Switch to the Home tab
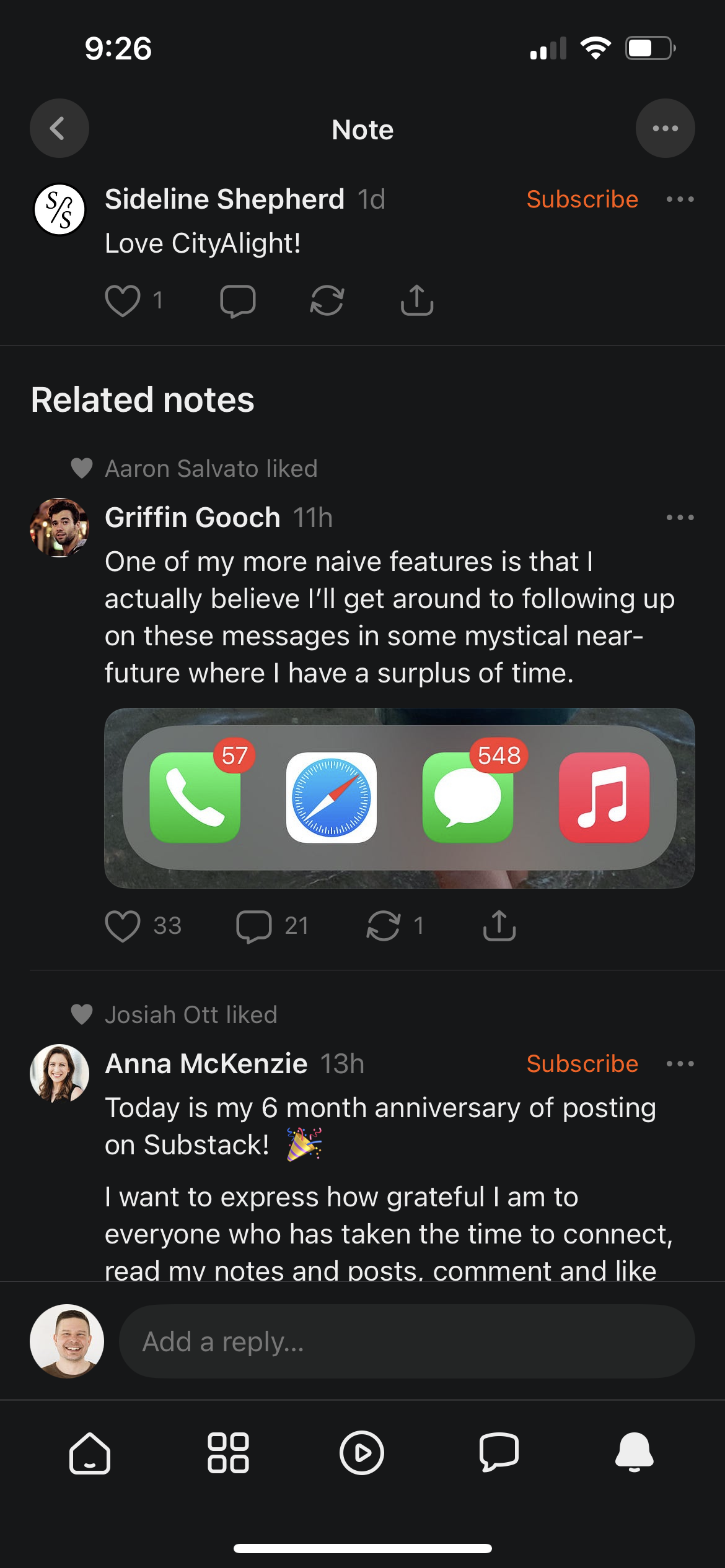This screenshot has height=1568, width=725. pos(90,1452)
